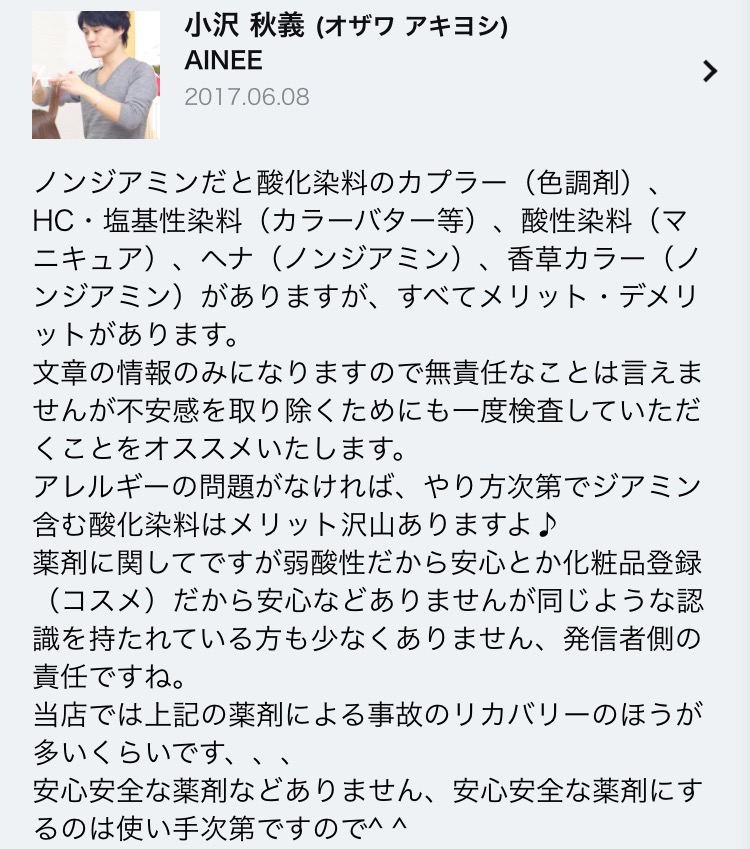Tap 小沢 秋義's profile photo
The width and height of the screenshot is (750, 849).
point(96,75)
